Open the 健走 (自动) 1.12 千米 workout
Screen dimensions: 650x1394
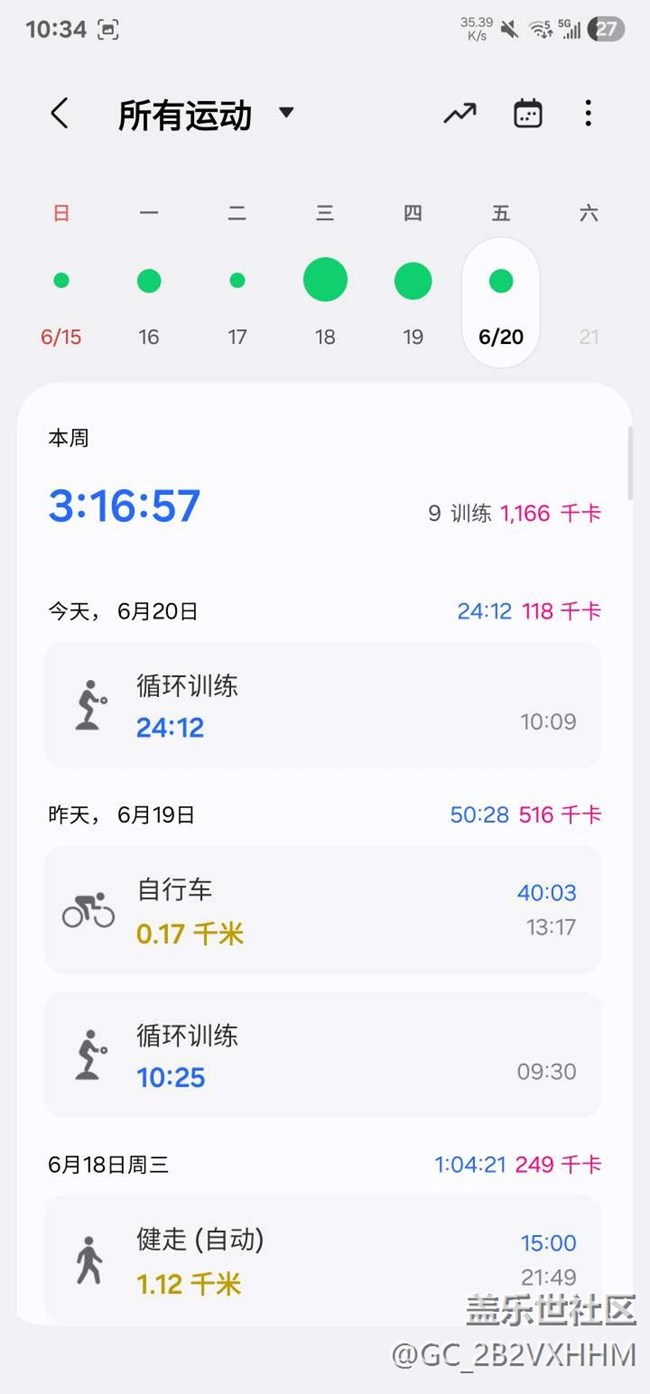pyautogui.click(x=323, y=1260)
